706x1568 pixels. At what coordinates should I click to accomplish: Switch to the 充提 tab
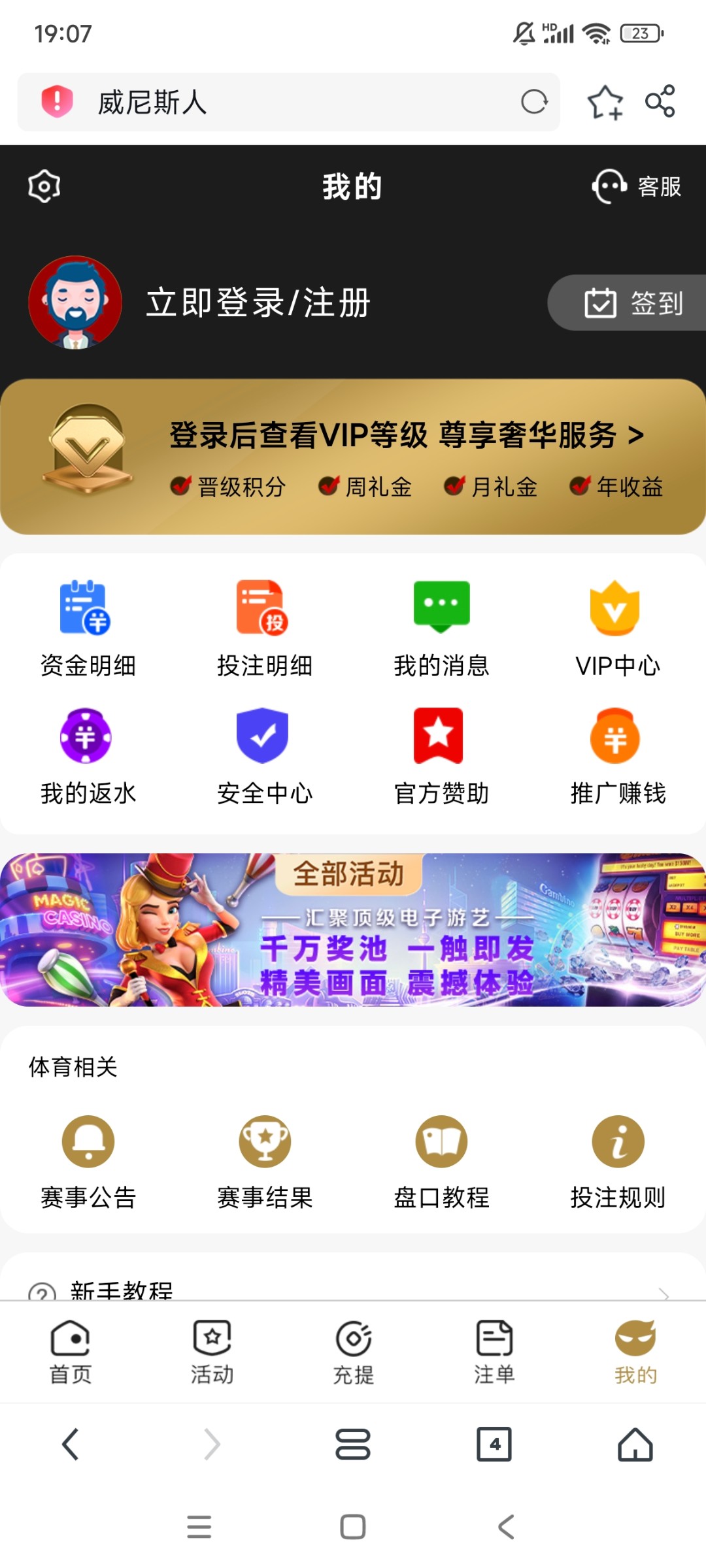pyautogui.click(x=353, y=1351)
